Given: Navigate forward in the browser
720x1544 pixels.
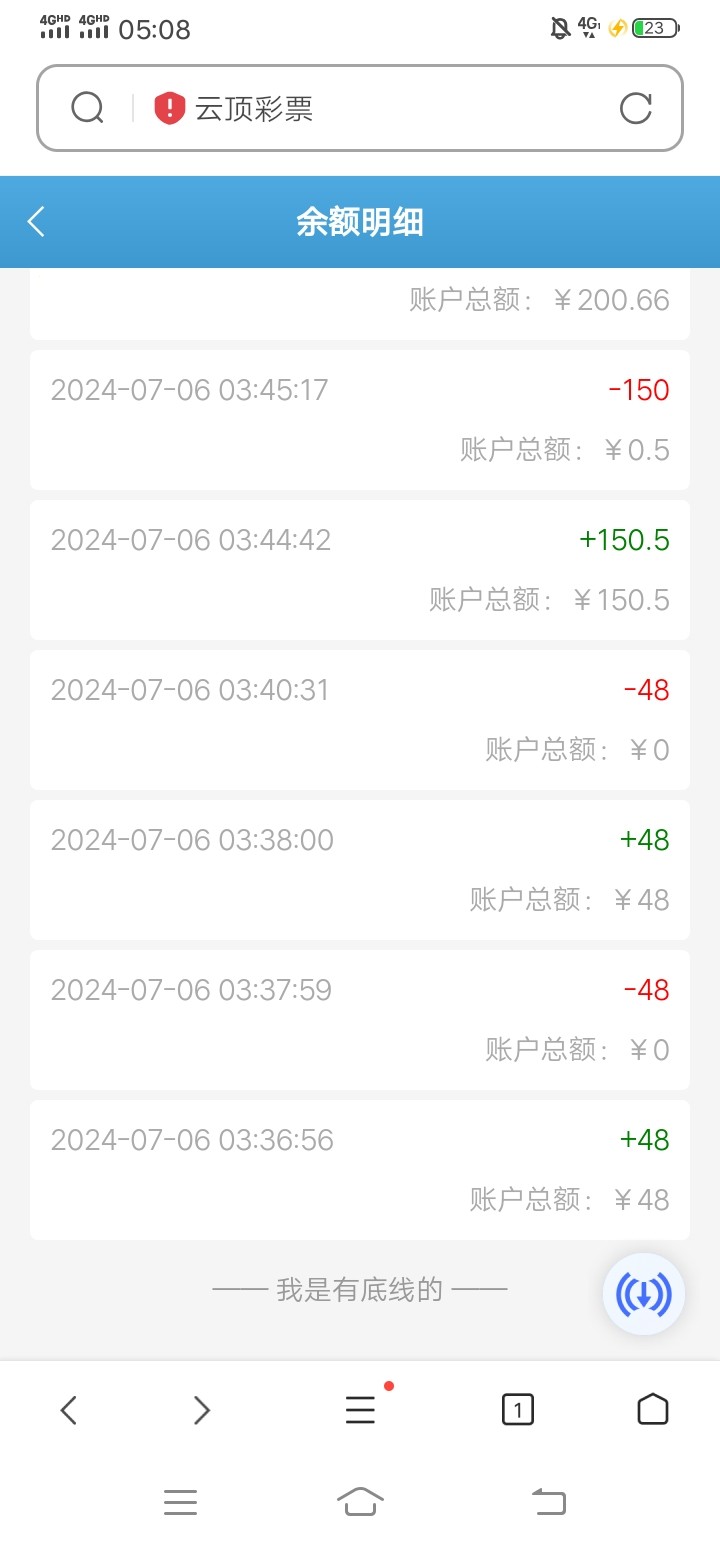Looking at the screenshot, I should [202, 1410].
